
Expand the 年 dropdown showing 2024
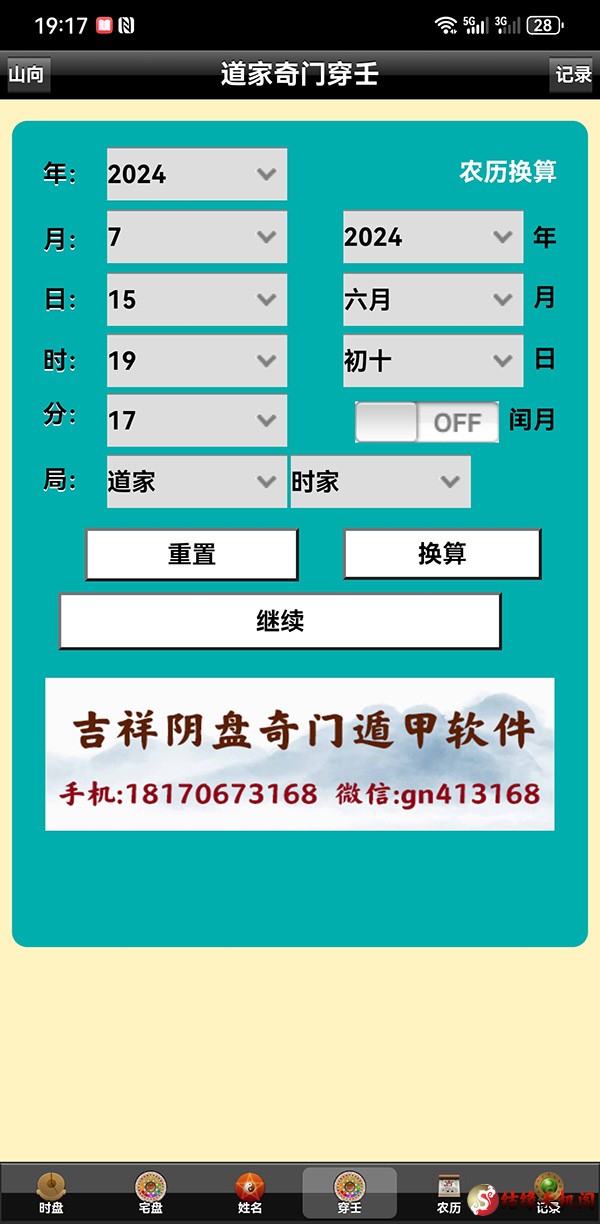click(197, 174)
